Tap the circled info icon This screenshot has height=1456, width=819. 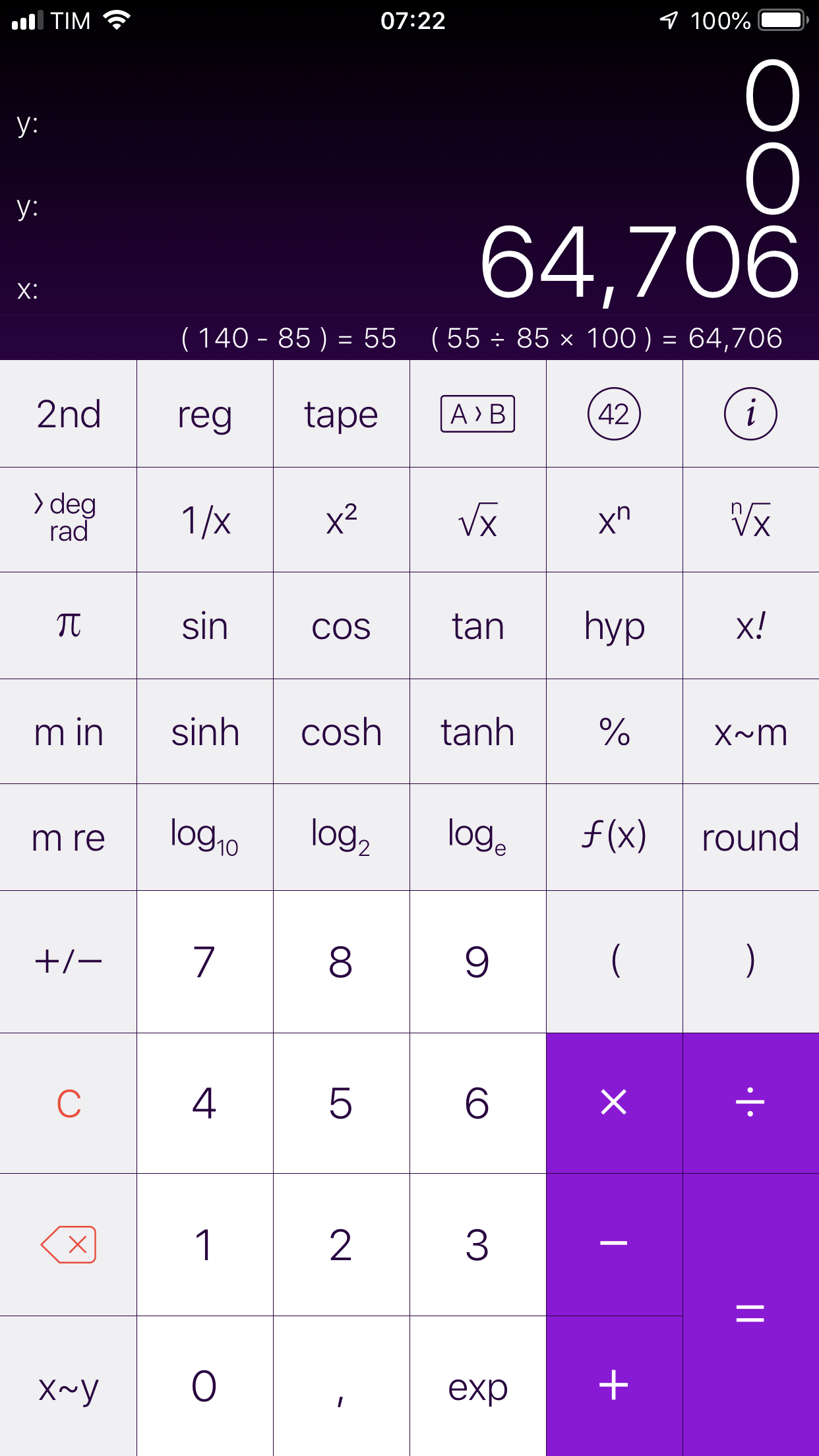click(x=750, y=413)
